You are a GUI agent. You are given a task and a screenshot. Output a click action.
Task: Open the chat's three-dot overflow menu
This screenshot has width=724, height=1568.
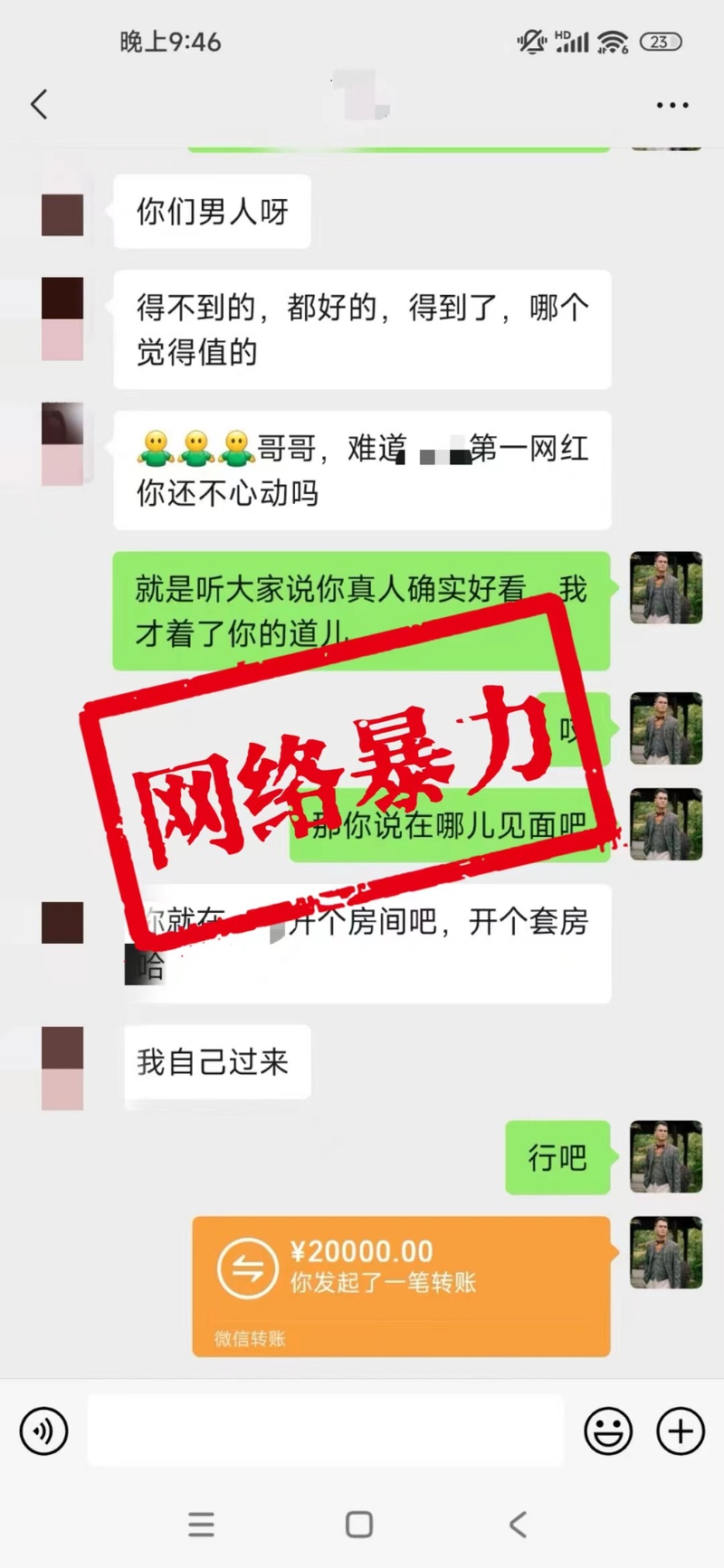(x=672, y=105)
